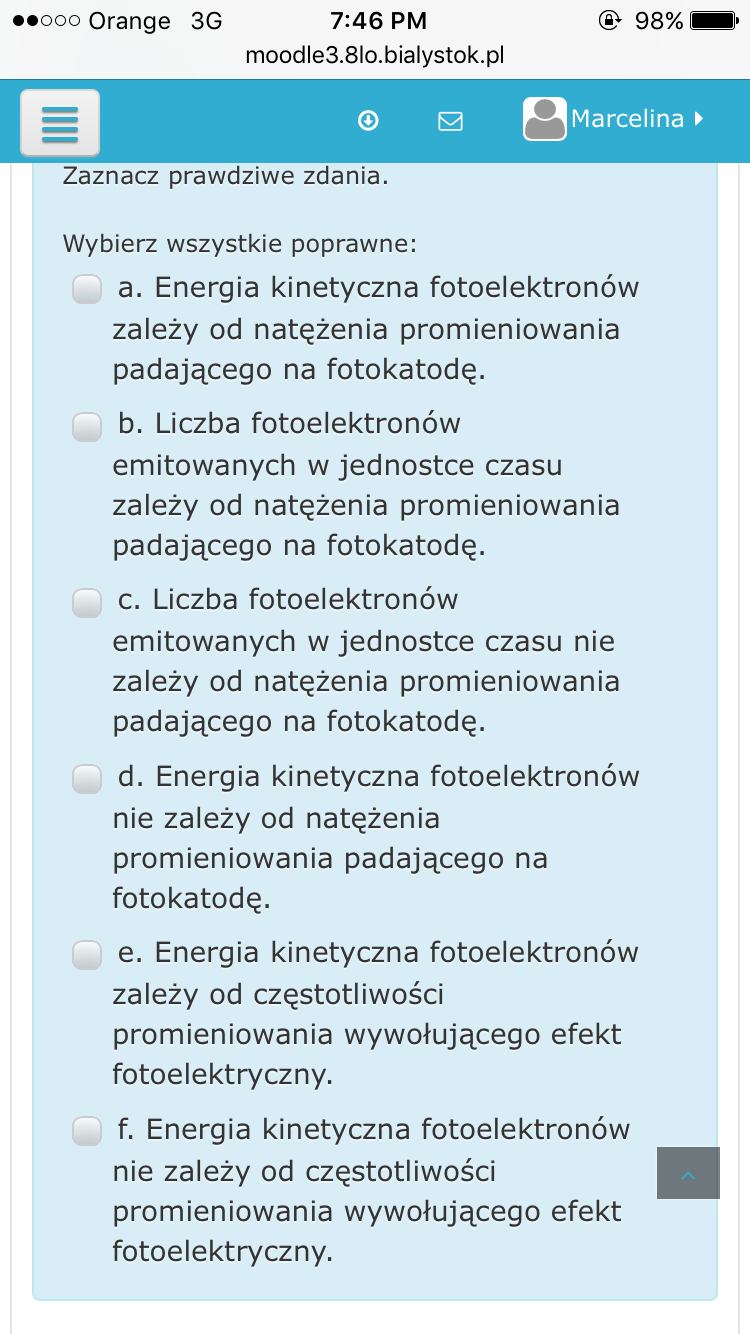
Task: Tap the download arrow icon in header
Action: coord(368,121)
